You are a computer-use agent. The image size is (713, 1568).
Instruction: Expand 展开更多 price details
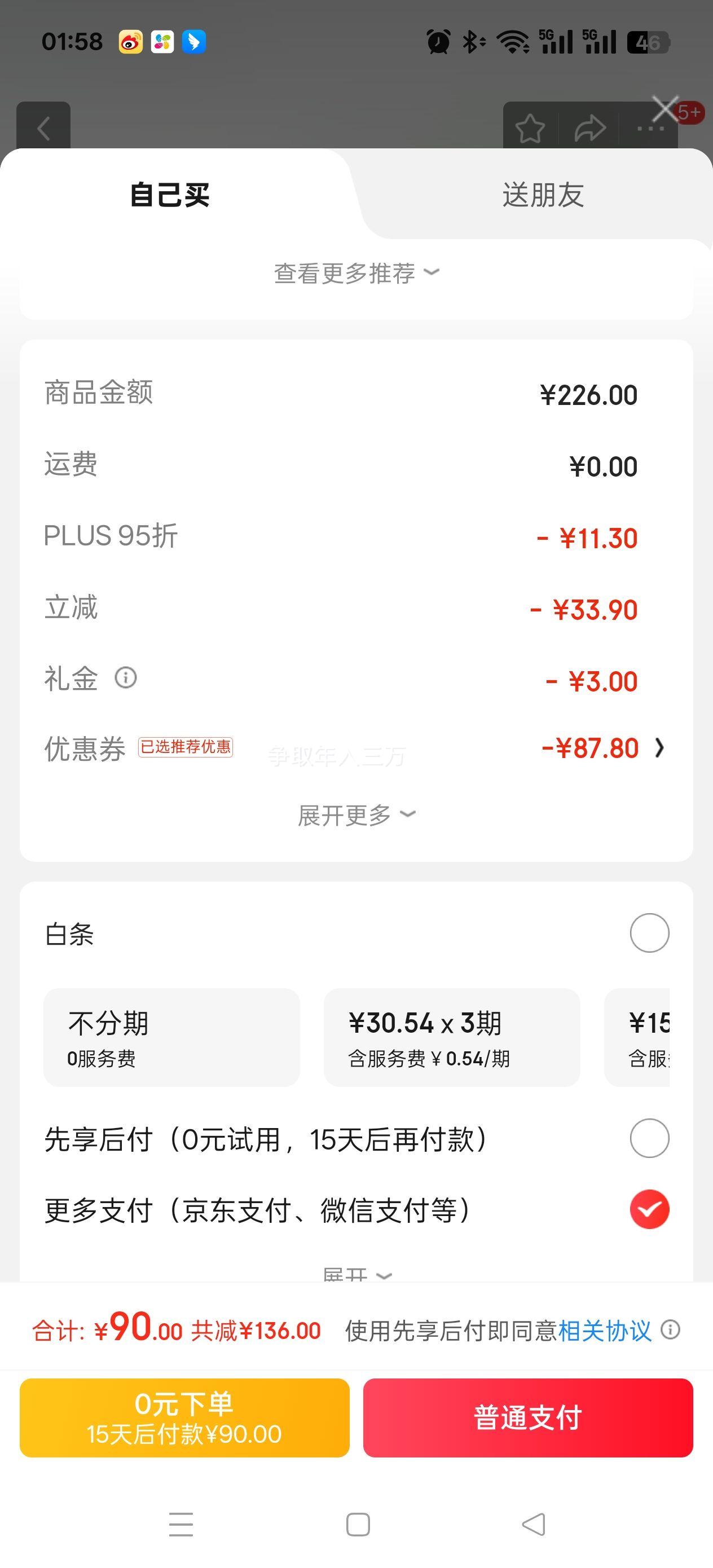[356, 815]
